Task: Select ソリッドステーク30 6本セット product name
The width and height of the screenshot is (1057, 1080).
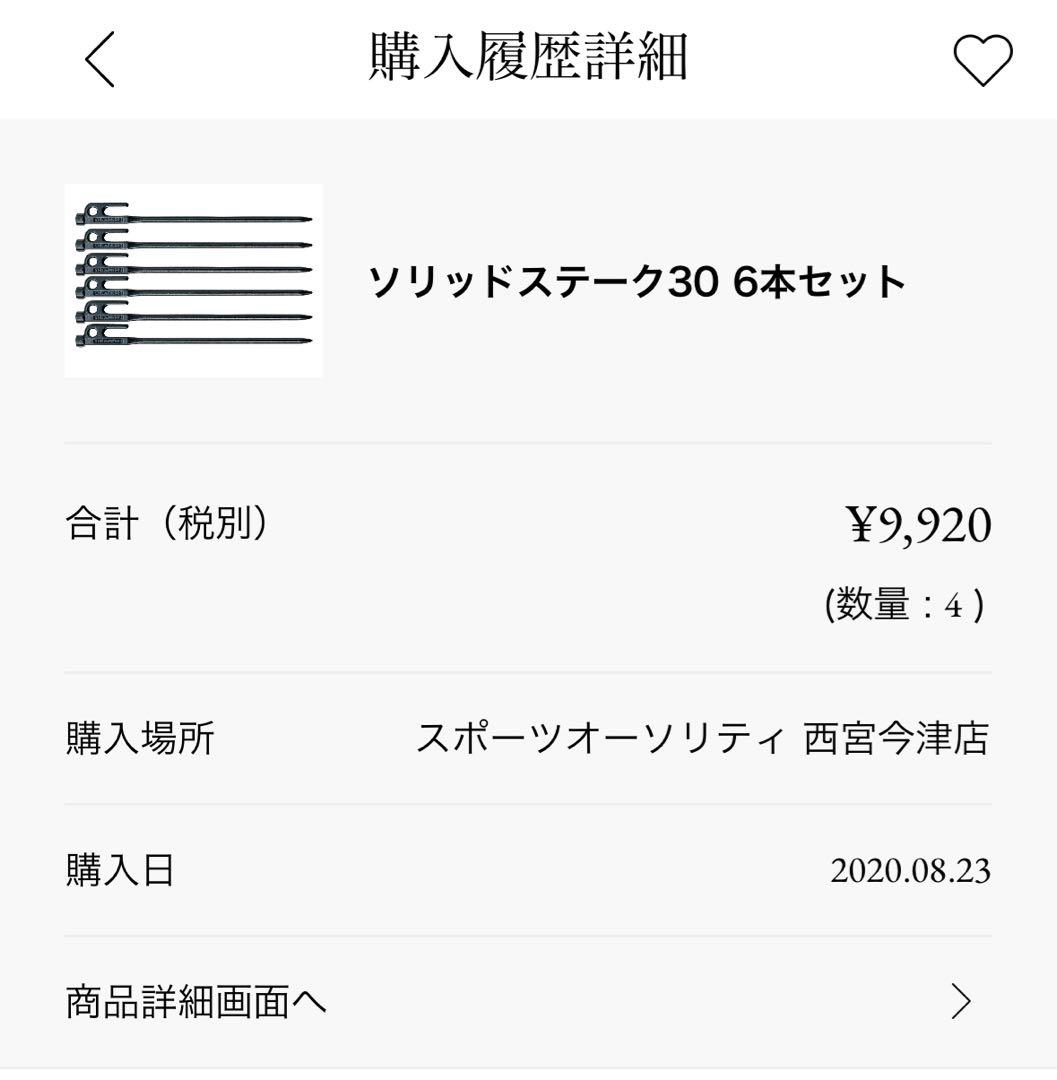Action: 635,280
